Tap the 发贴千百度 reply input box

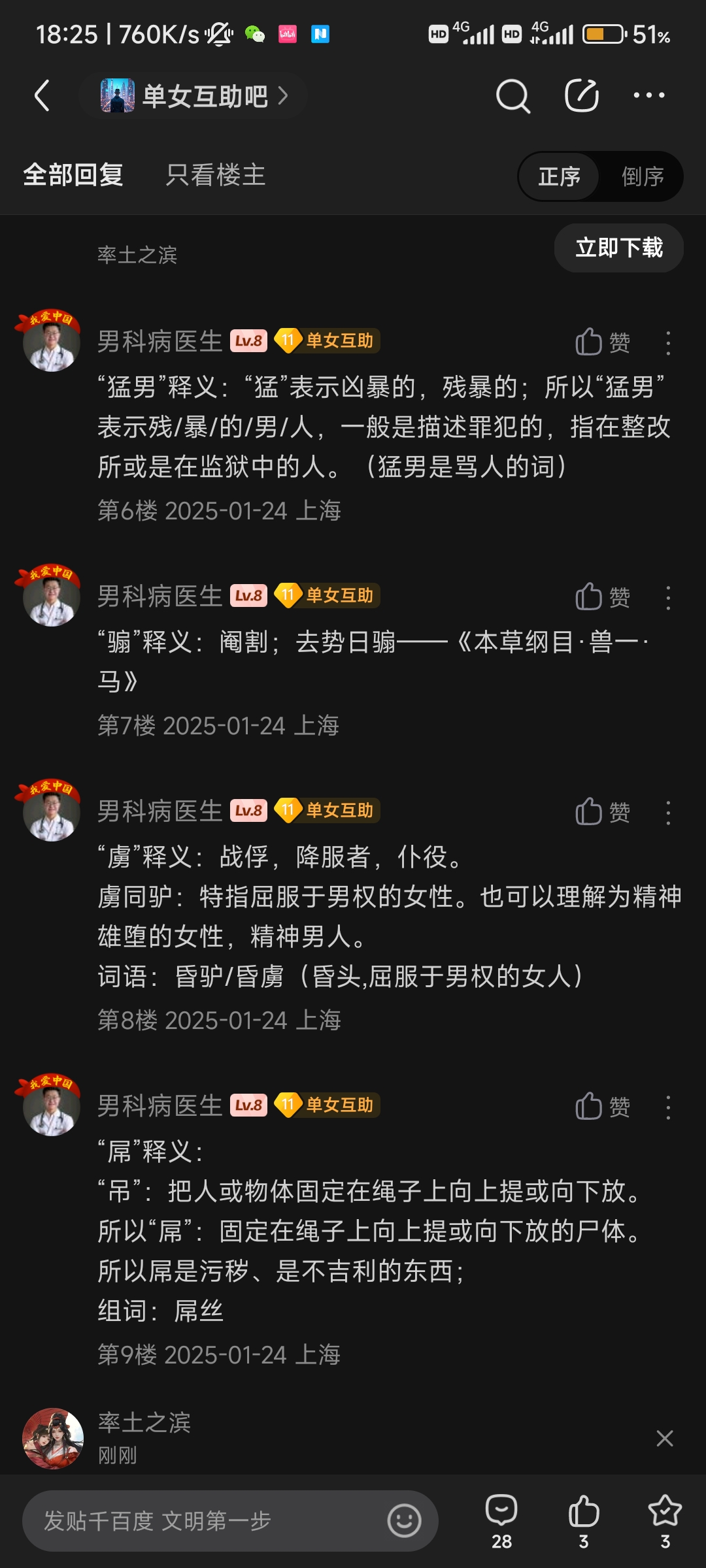pos(209,1521)
